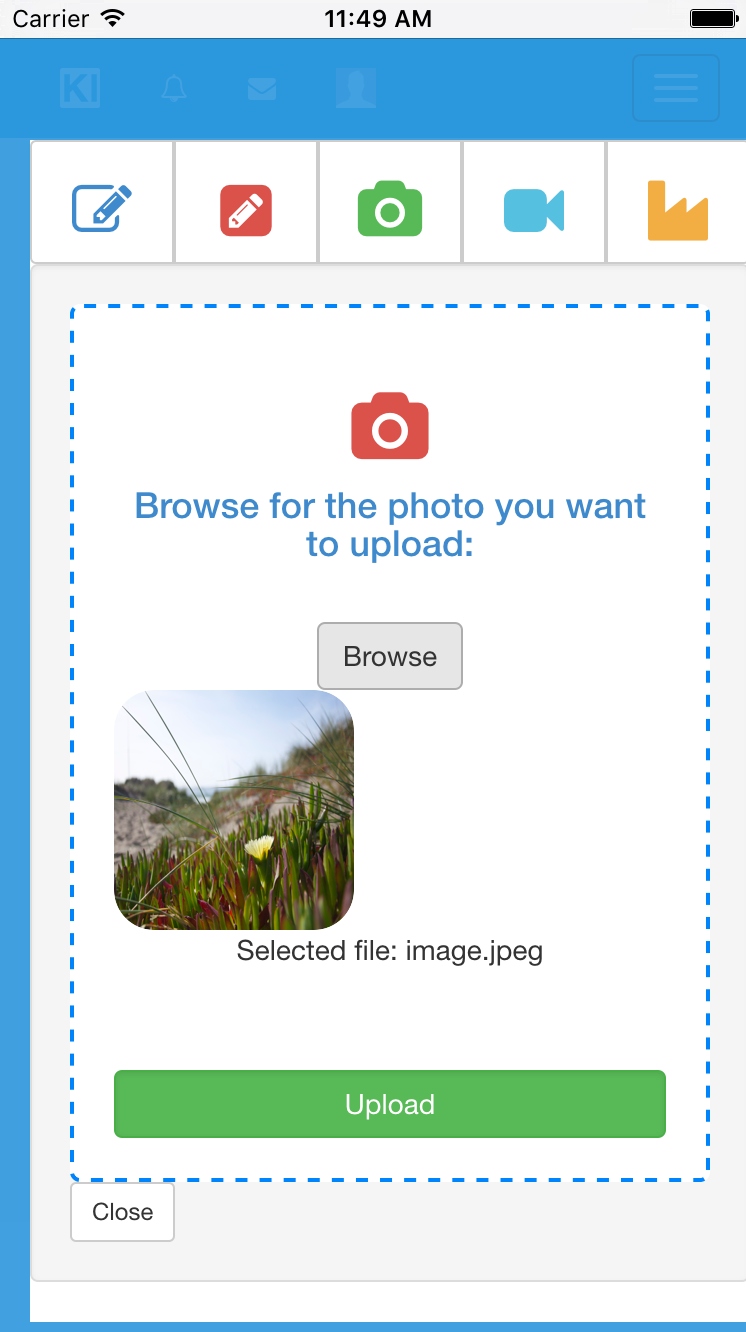Select the orange factory icon tab
This screenshot has height=1332, width=746.
coord(677,209)
